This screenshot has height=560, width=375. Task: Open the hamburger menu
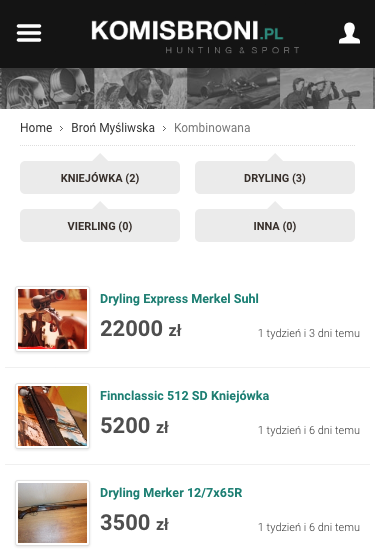click(29, 33)
